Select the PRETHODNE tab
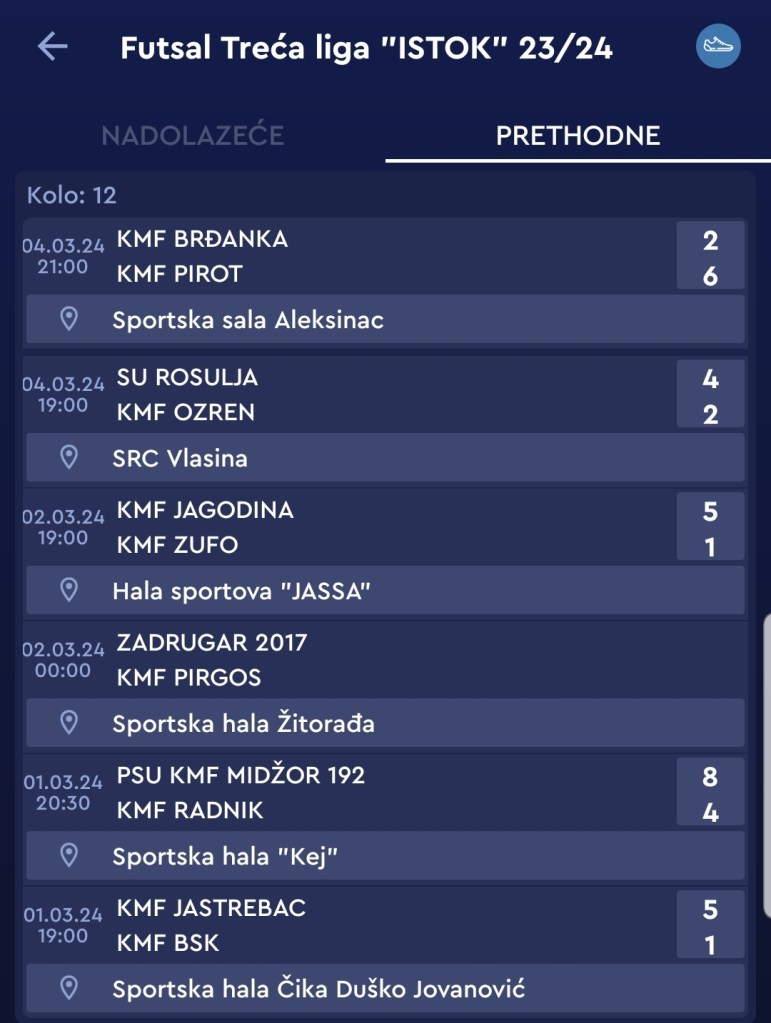This screenshot has height=1023, width=771. coord(578,135)
